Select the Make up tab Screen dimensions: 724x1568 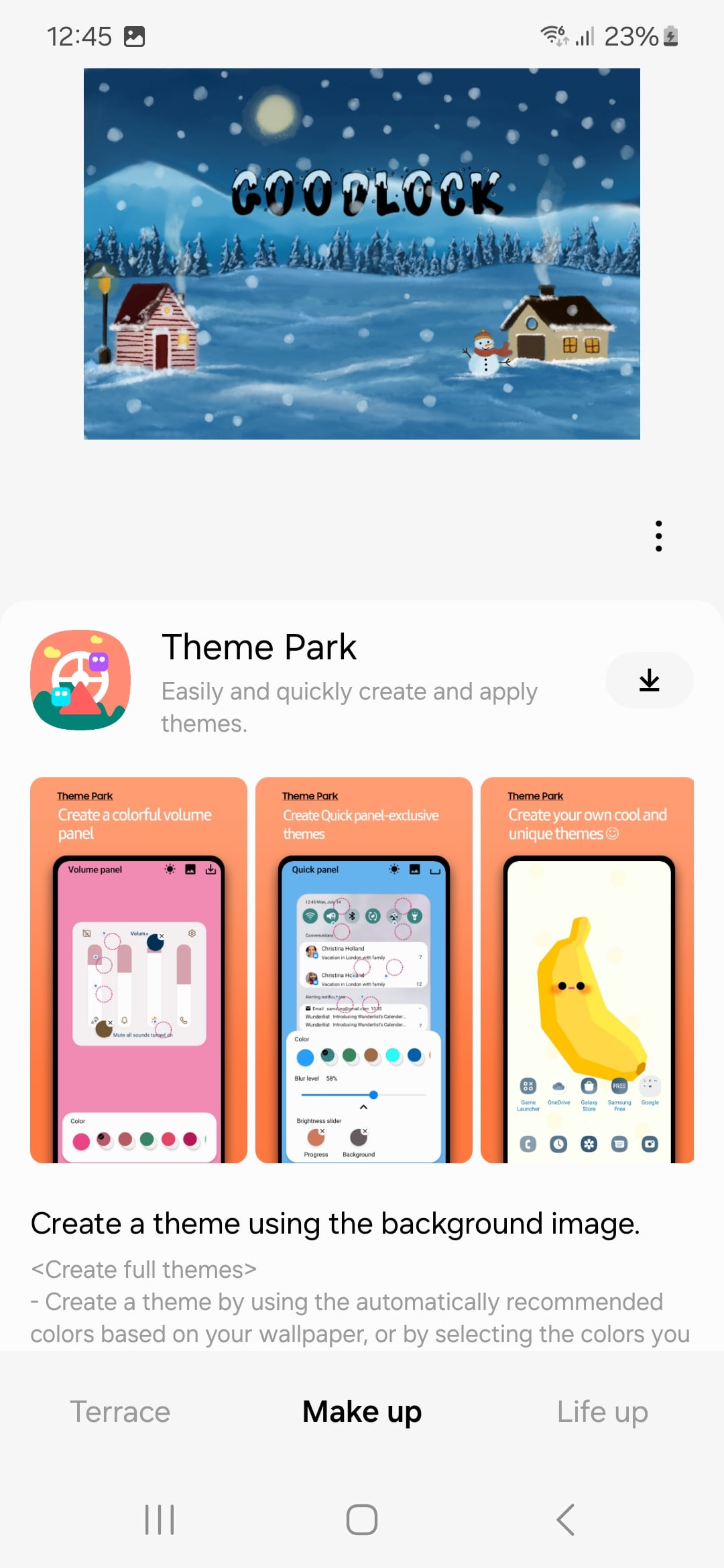(362, 1412)
